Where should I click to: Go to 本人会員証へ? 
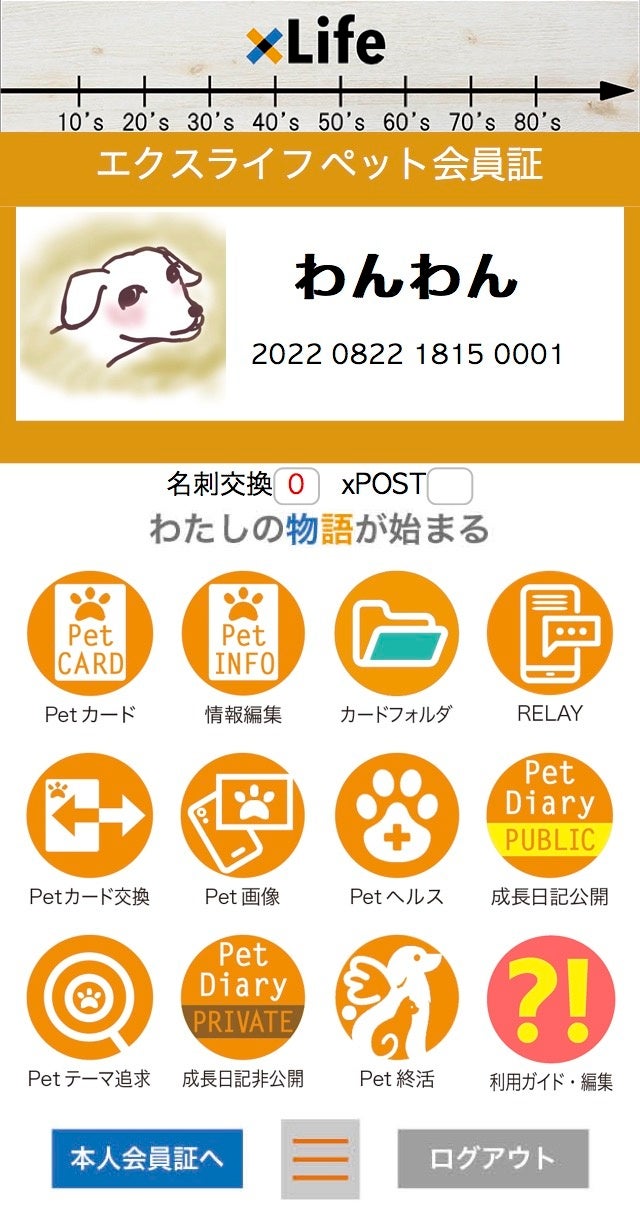(147, 1159)
